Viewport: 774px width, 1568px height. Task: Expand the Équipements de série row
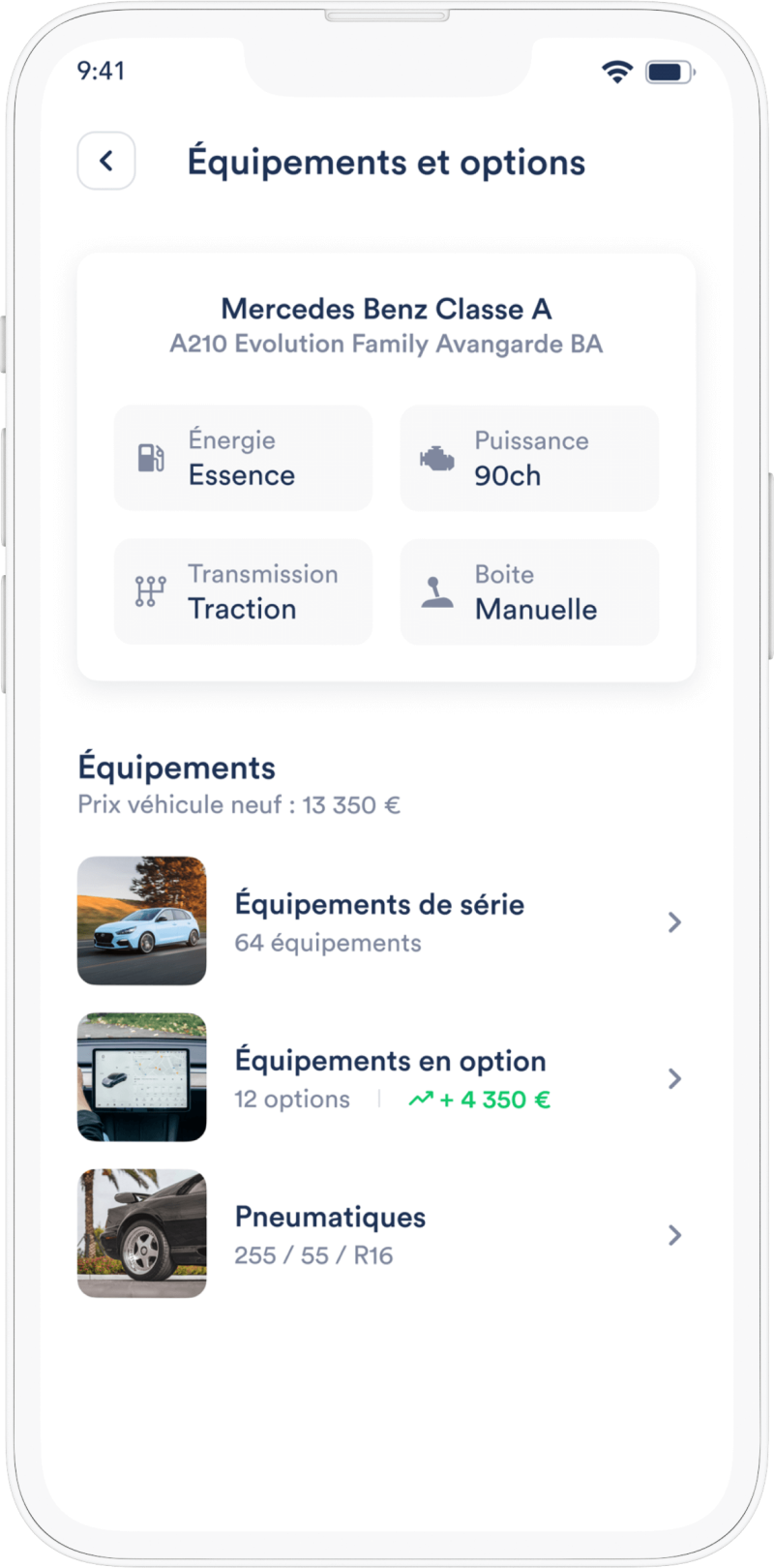pyautogui.click(x=674, y=922)
